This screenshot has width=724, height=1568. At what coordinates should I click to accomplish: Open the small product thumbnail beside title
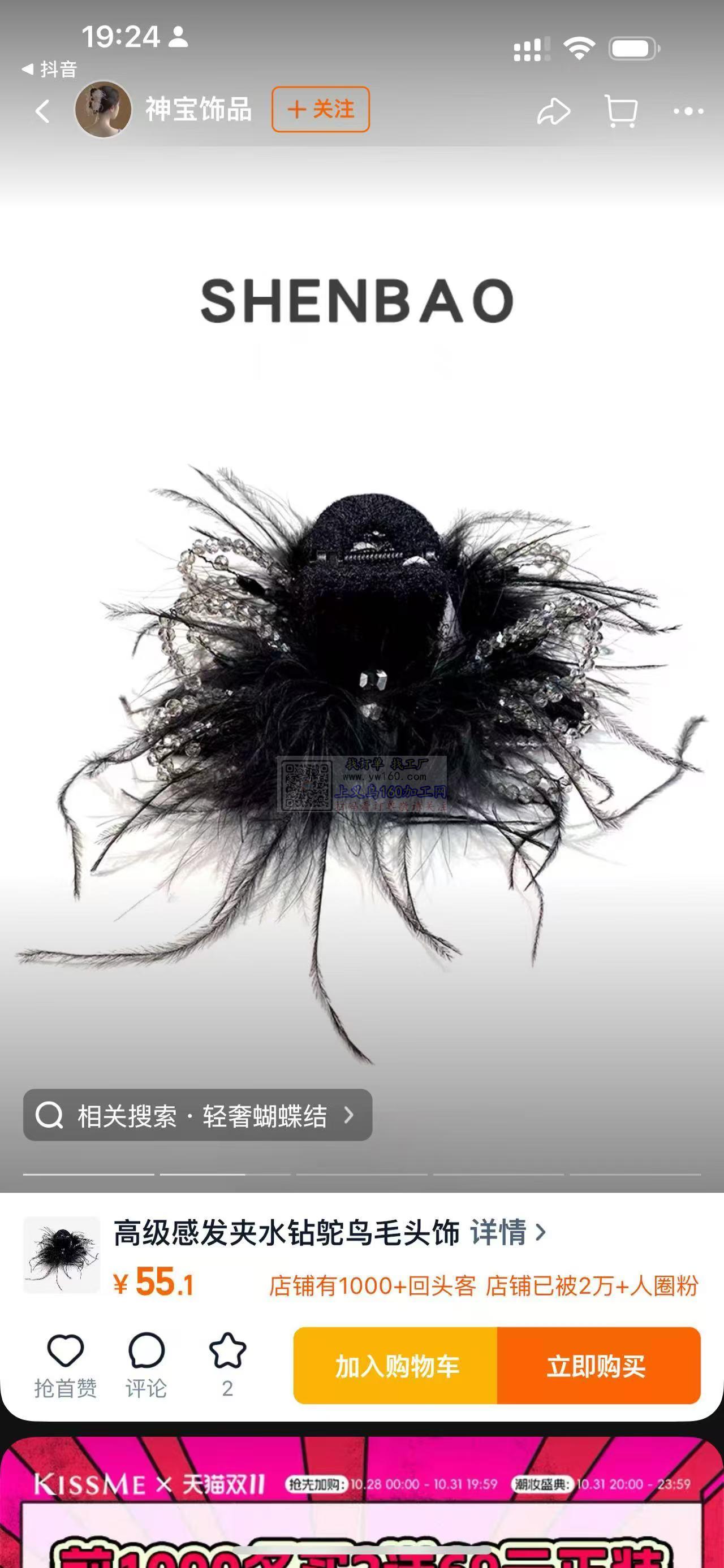pos(62,1254)
